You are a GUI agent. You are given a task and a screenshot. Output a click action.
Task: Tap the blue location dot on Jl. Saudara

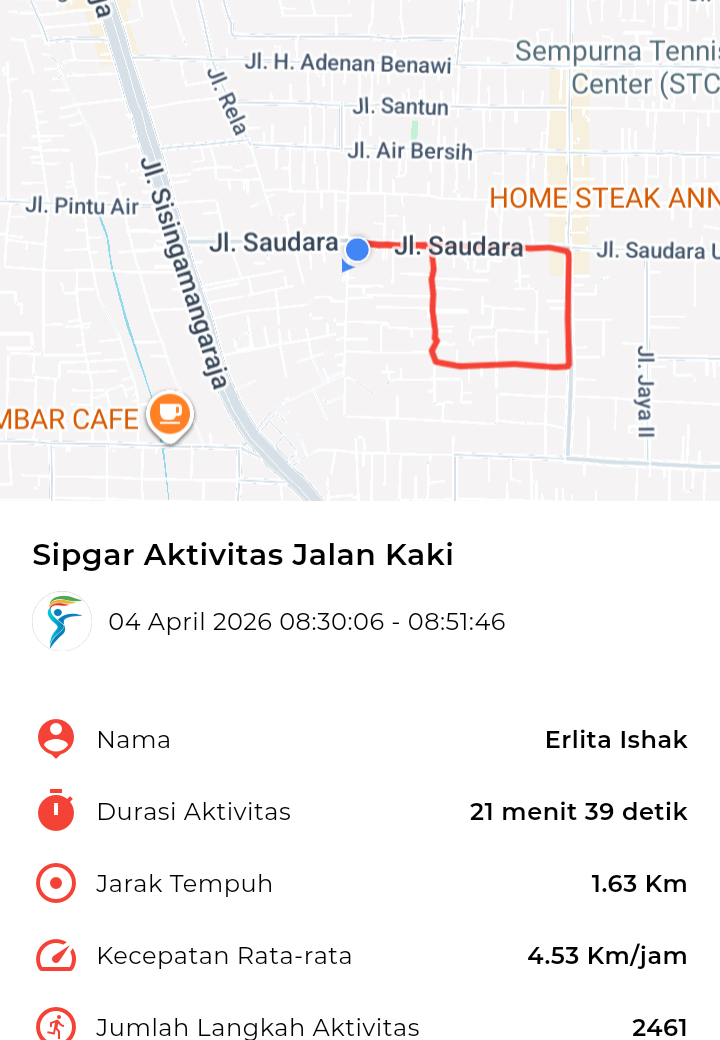tap(357, 249)
